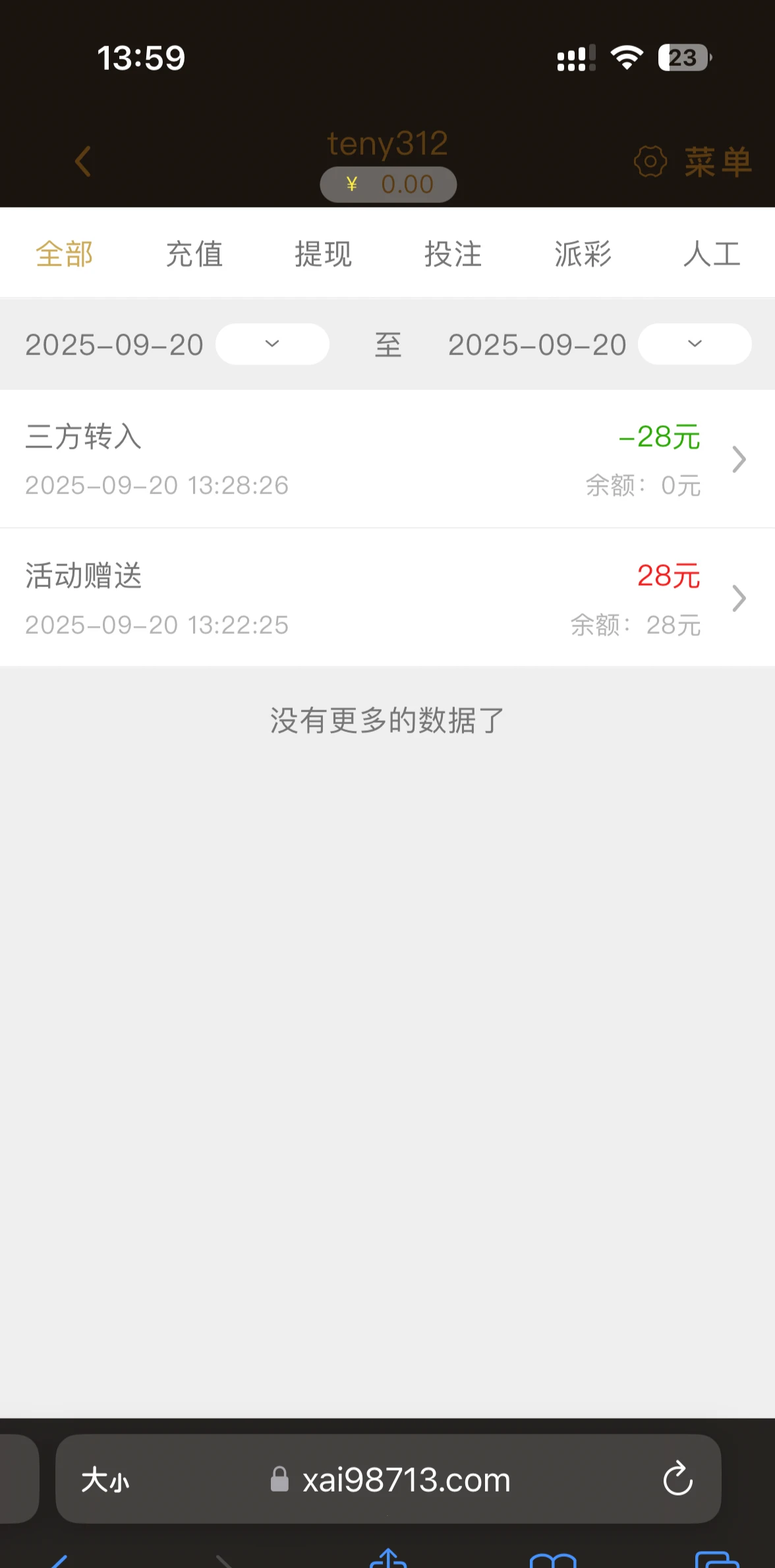Select the 投注 tab

pyautogui.click(x=453, y=254)
